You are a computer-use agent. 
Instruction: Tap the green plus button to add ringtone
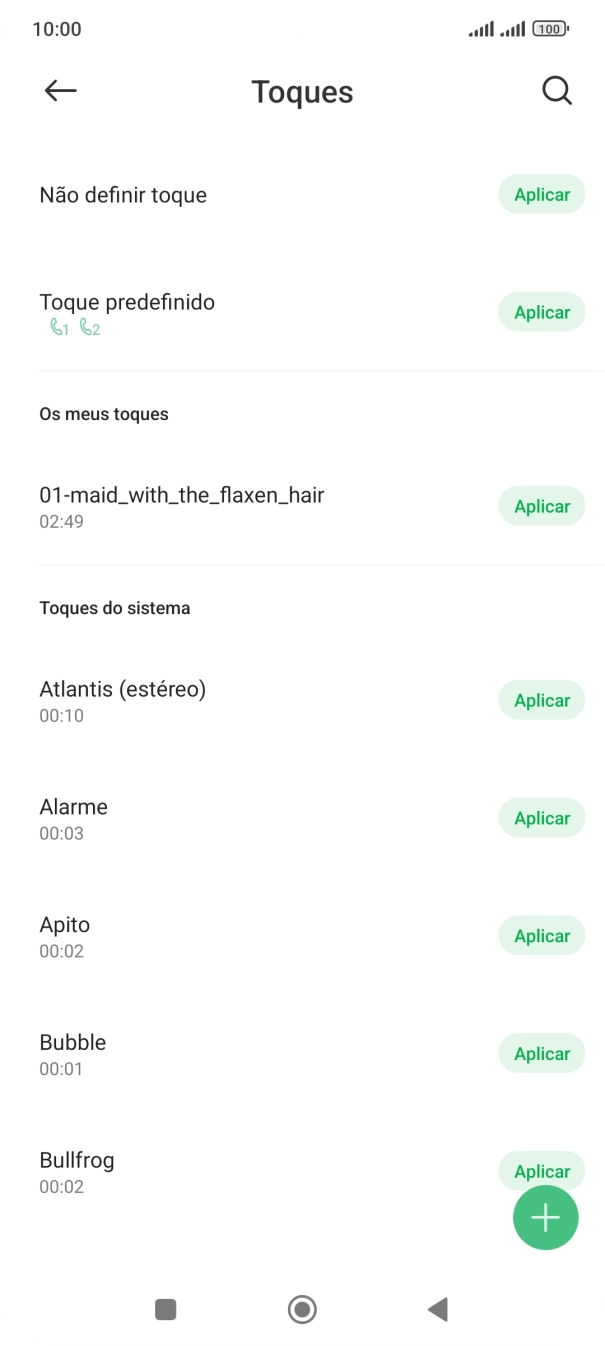point(545,1218)
